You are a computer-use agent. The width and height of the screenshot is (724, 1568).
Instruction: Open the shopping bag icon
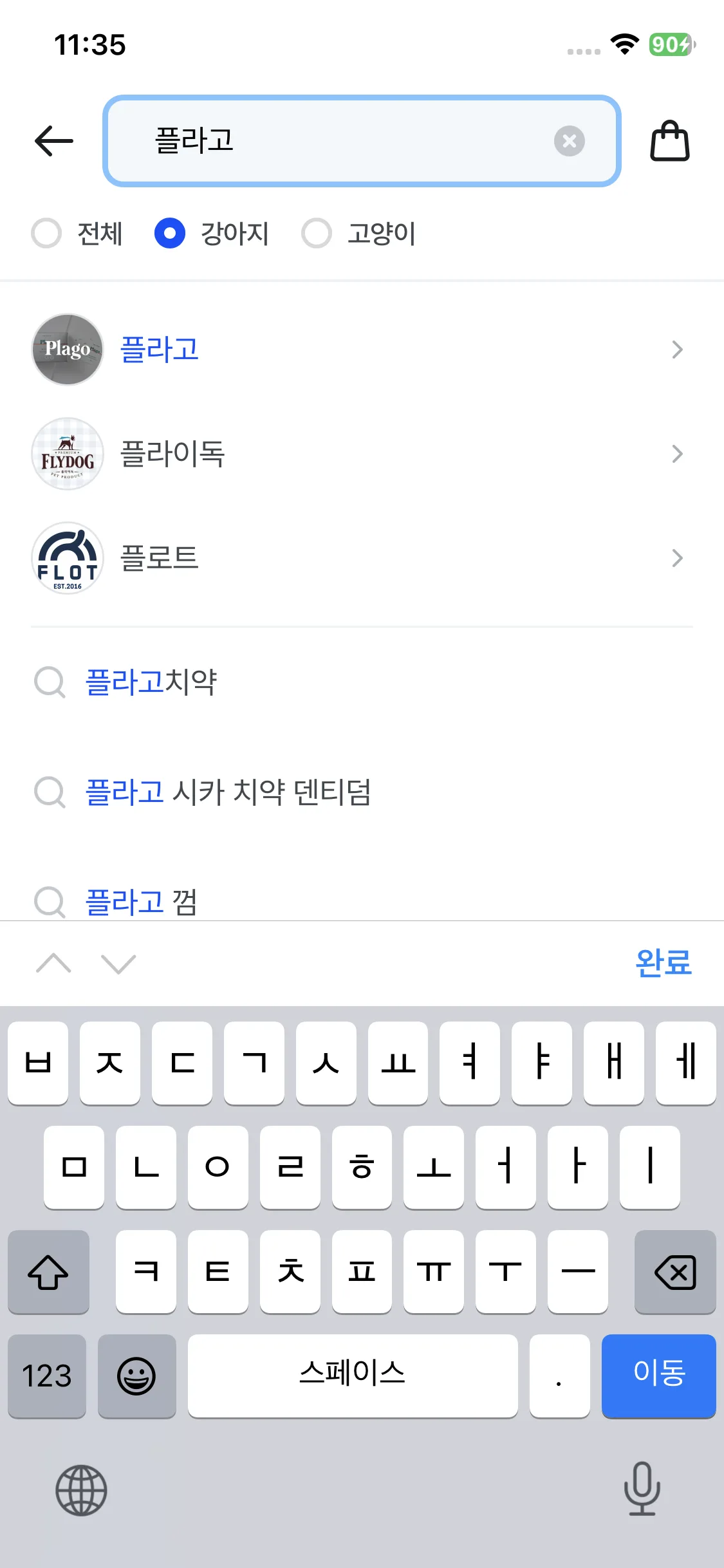(669, 140)
